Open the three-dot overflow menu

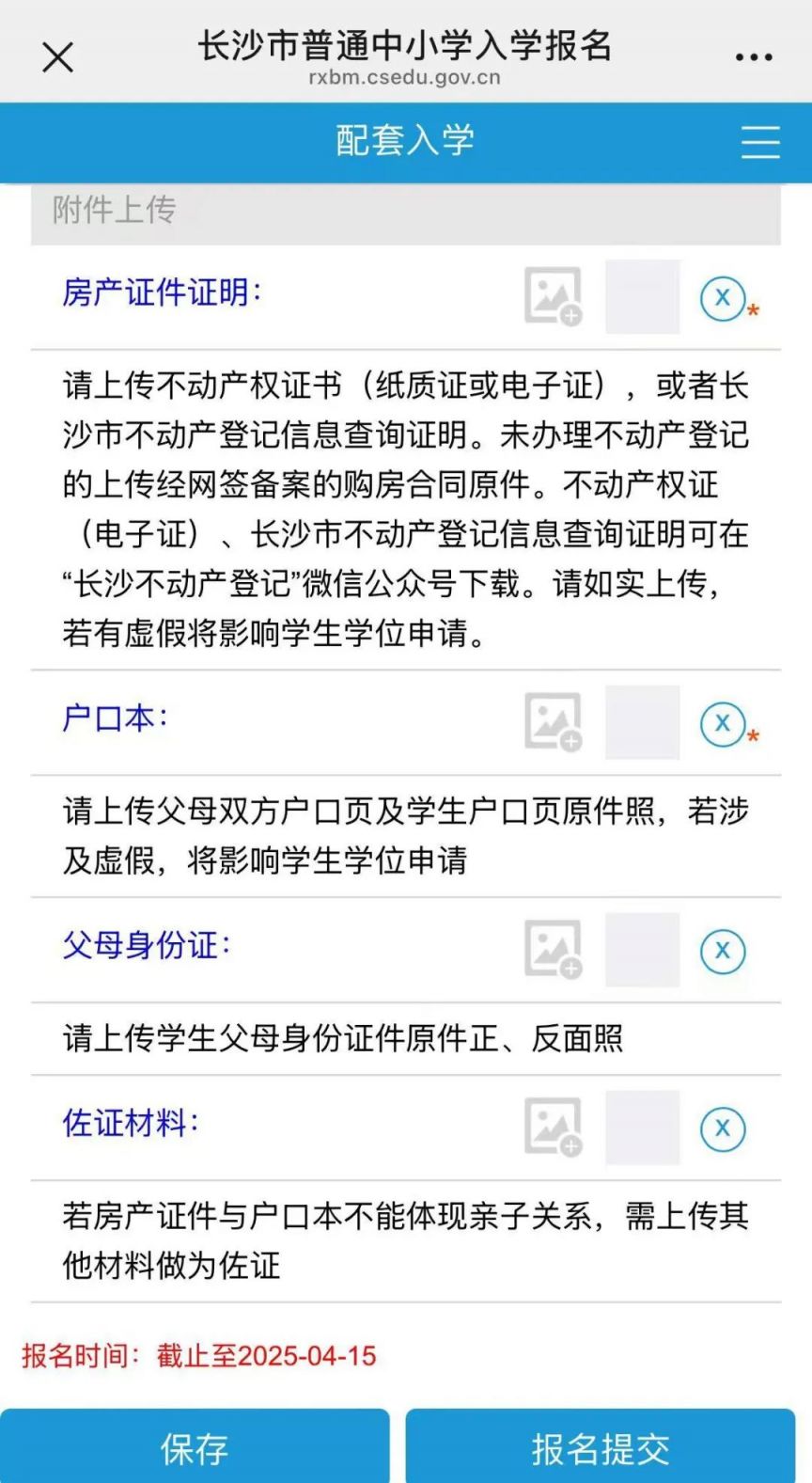(754, 58)
